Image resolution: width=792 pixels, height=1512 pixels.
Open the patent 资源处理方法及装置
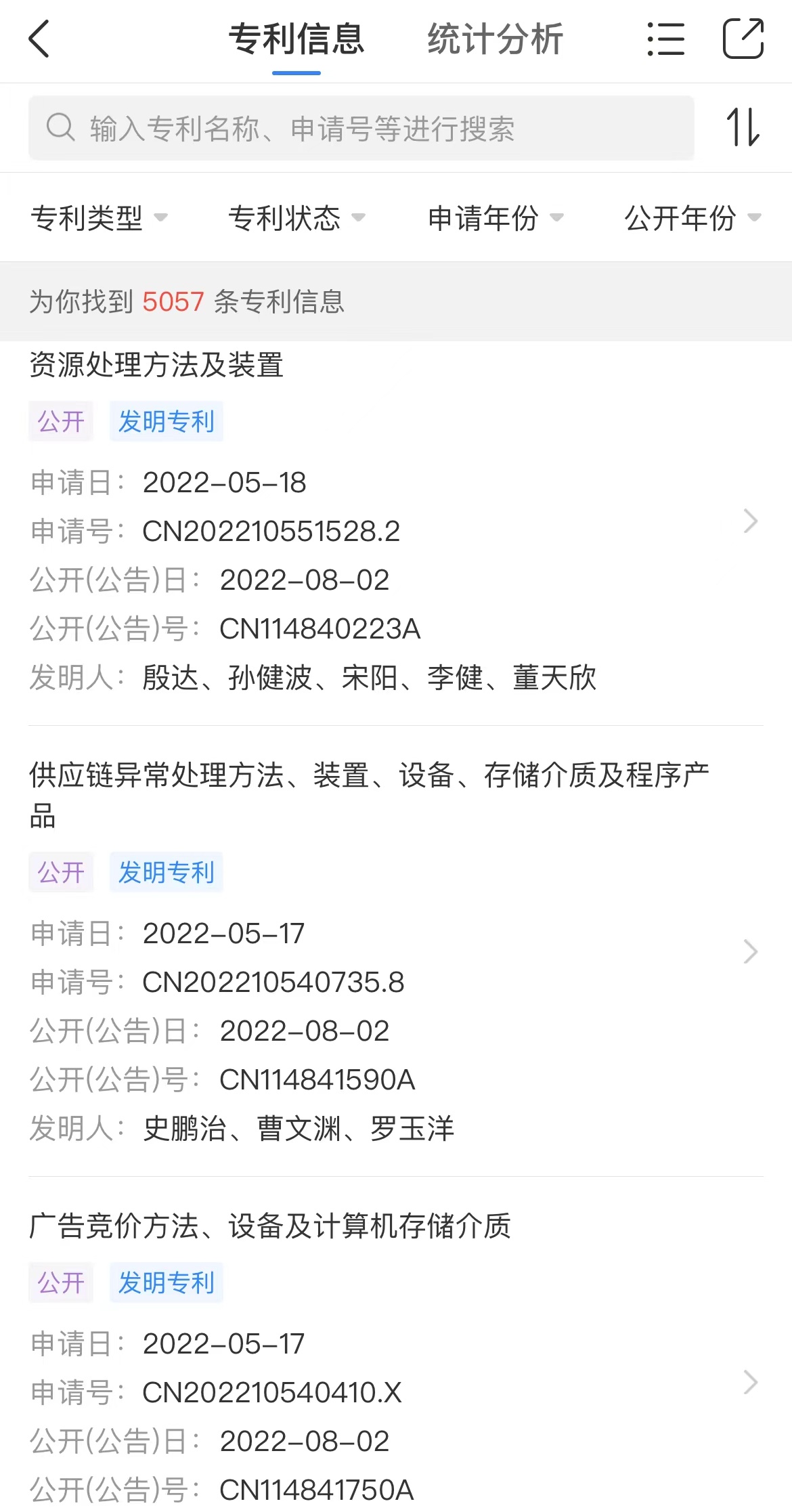(396, 521)
